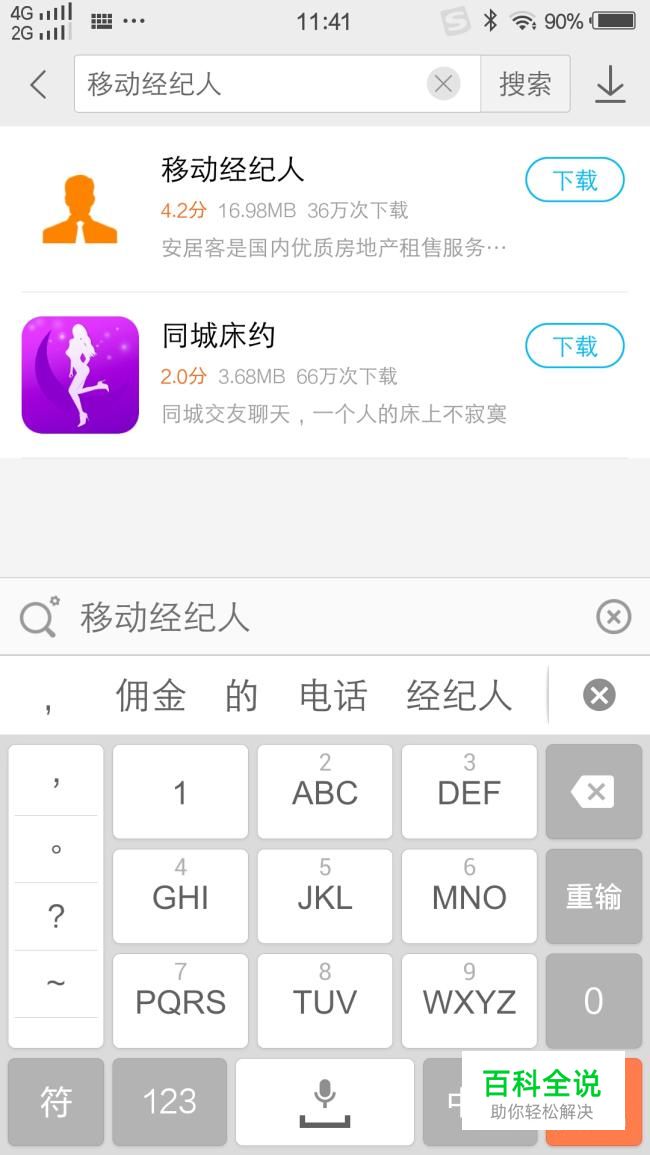
Task: Clear the keyboard's composing text 移动经纪人
Action: click(x=613, y=617)
